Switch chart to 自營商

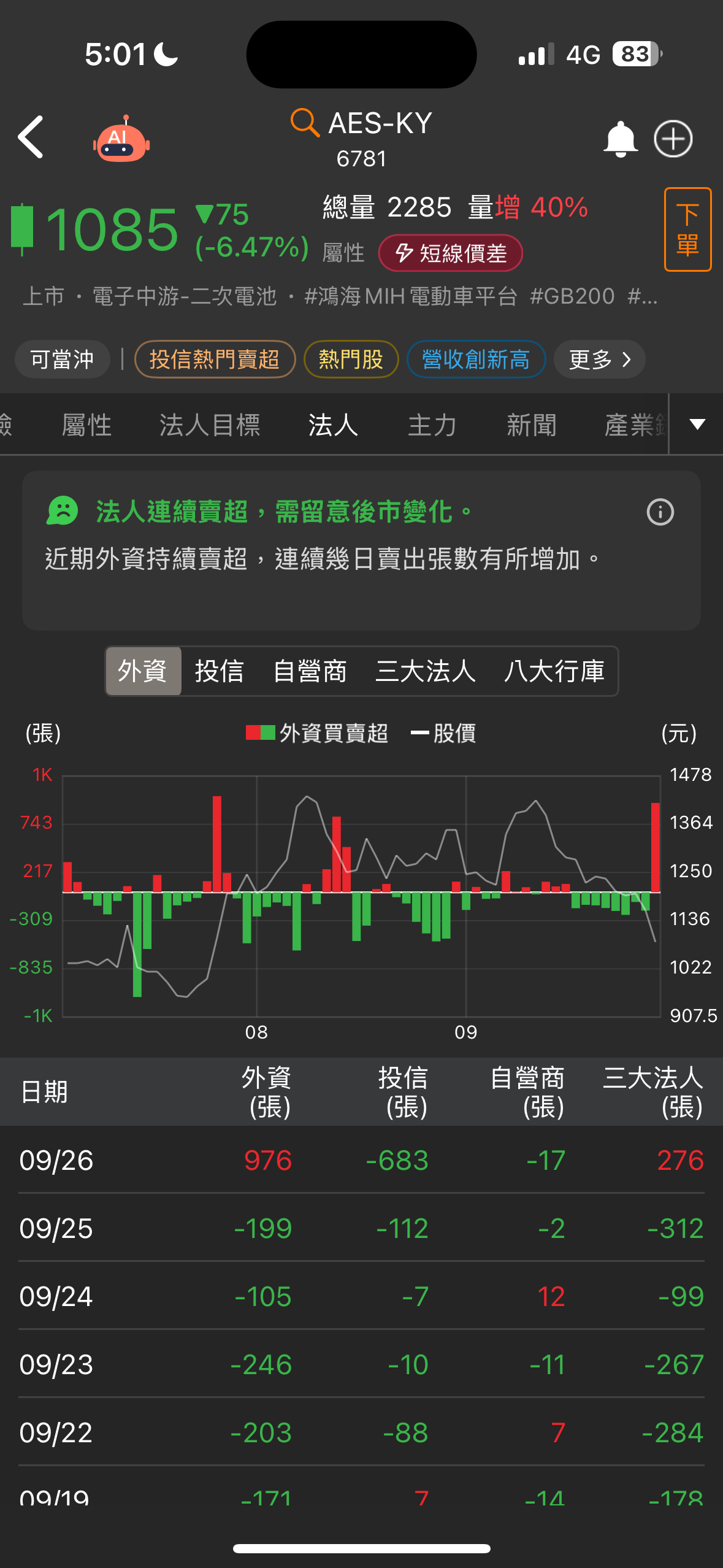pyautogui.click(x=310, y=671)
